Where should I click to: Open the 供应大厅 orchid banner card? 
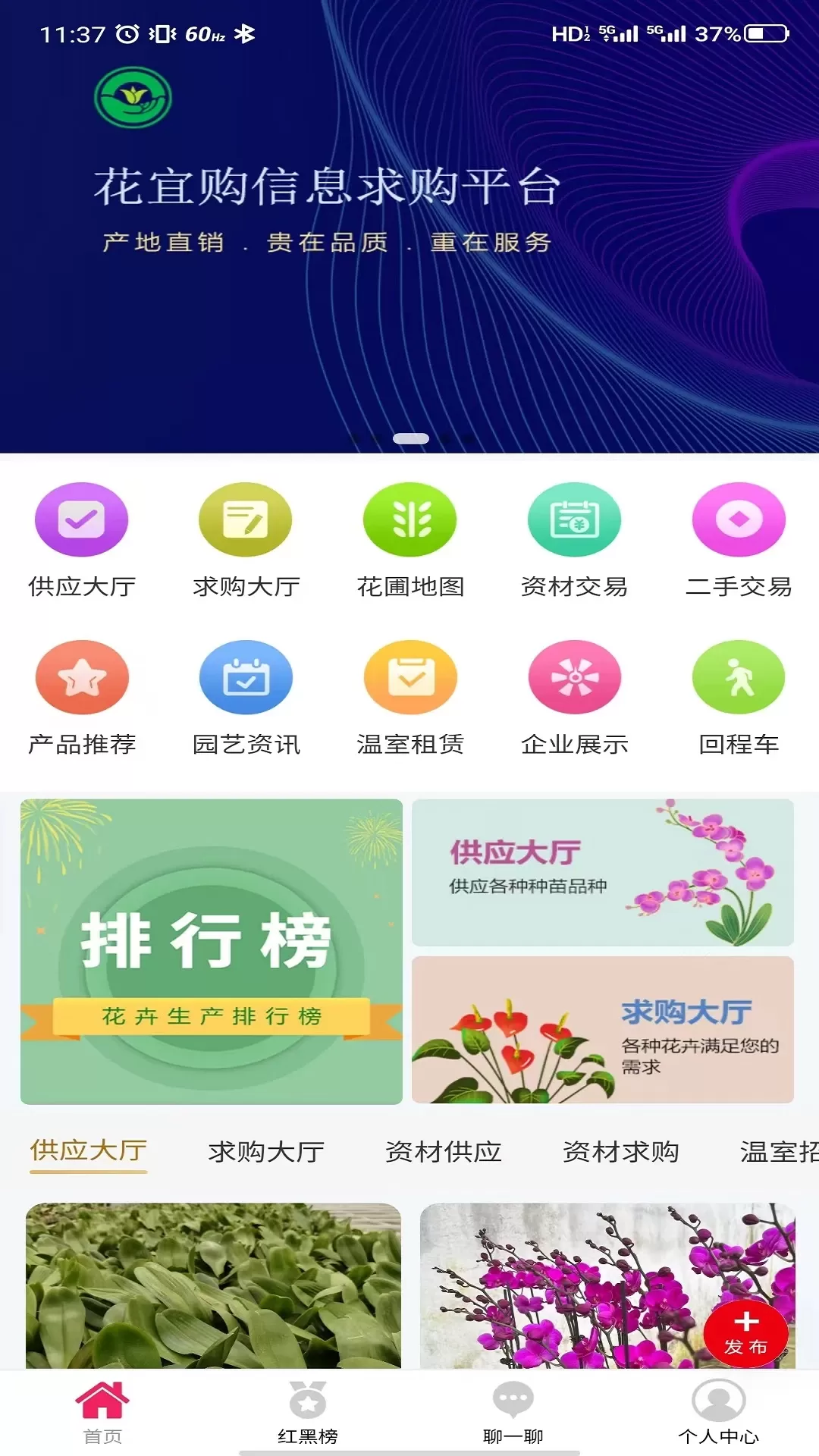603,872
